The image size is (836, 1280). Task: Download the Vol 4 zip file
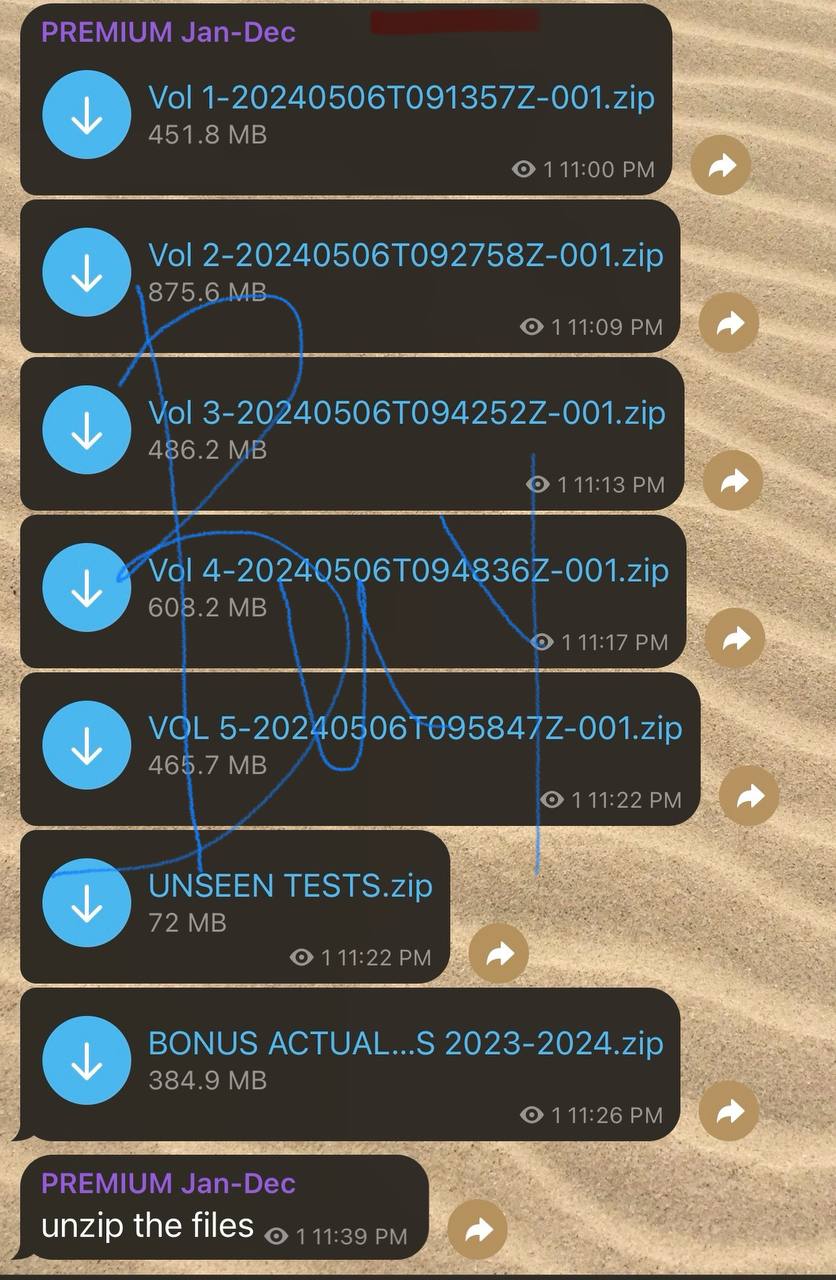coord(87,587)
